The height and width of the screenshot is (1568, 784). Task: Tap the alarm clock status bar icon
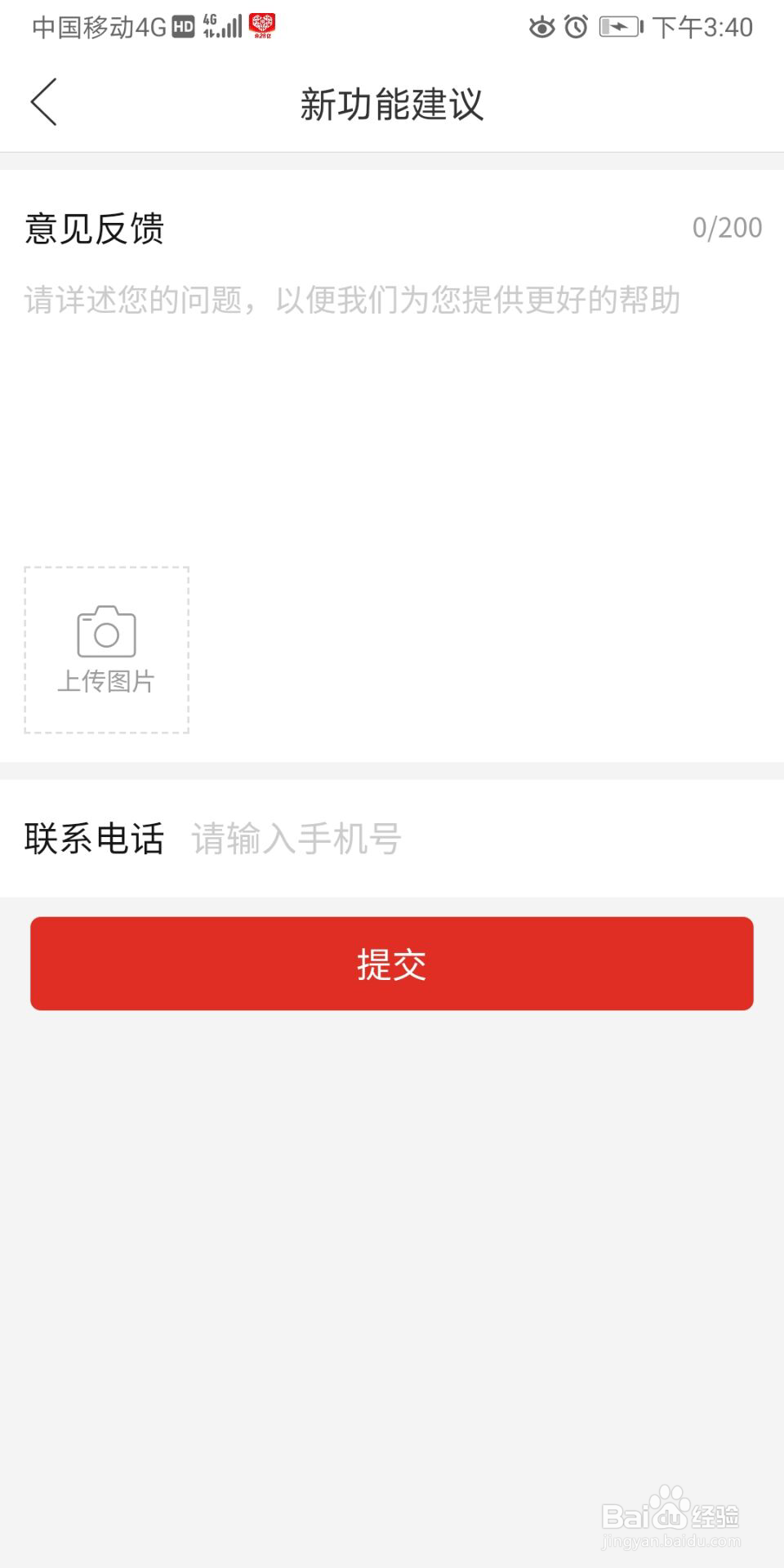tap(577, 27)
